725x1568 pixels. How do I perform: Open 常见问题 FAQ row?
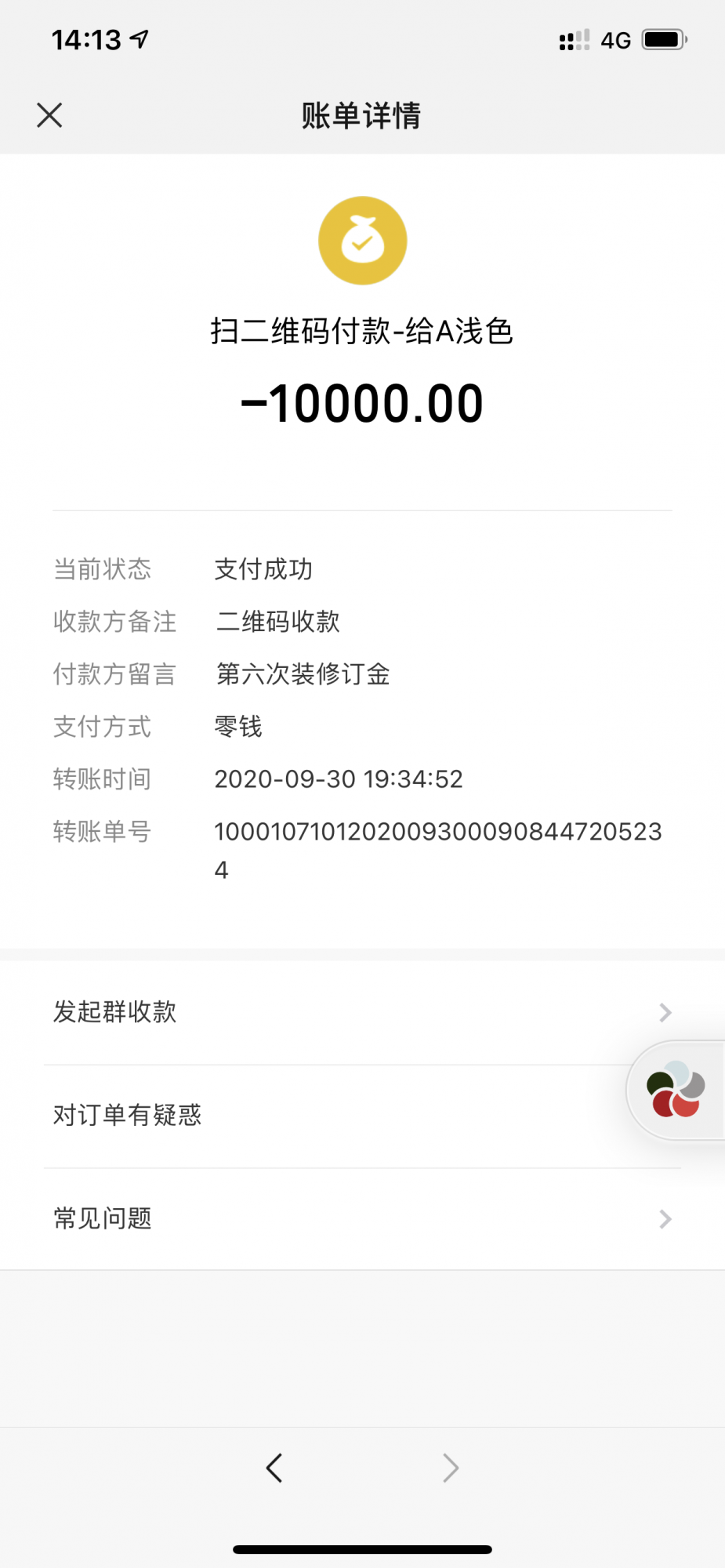(362, 1218)
